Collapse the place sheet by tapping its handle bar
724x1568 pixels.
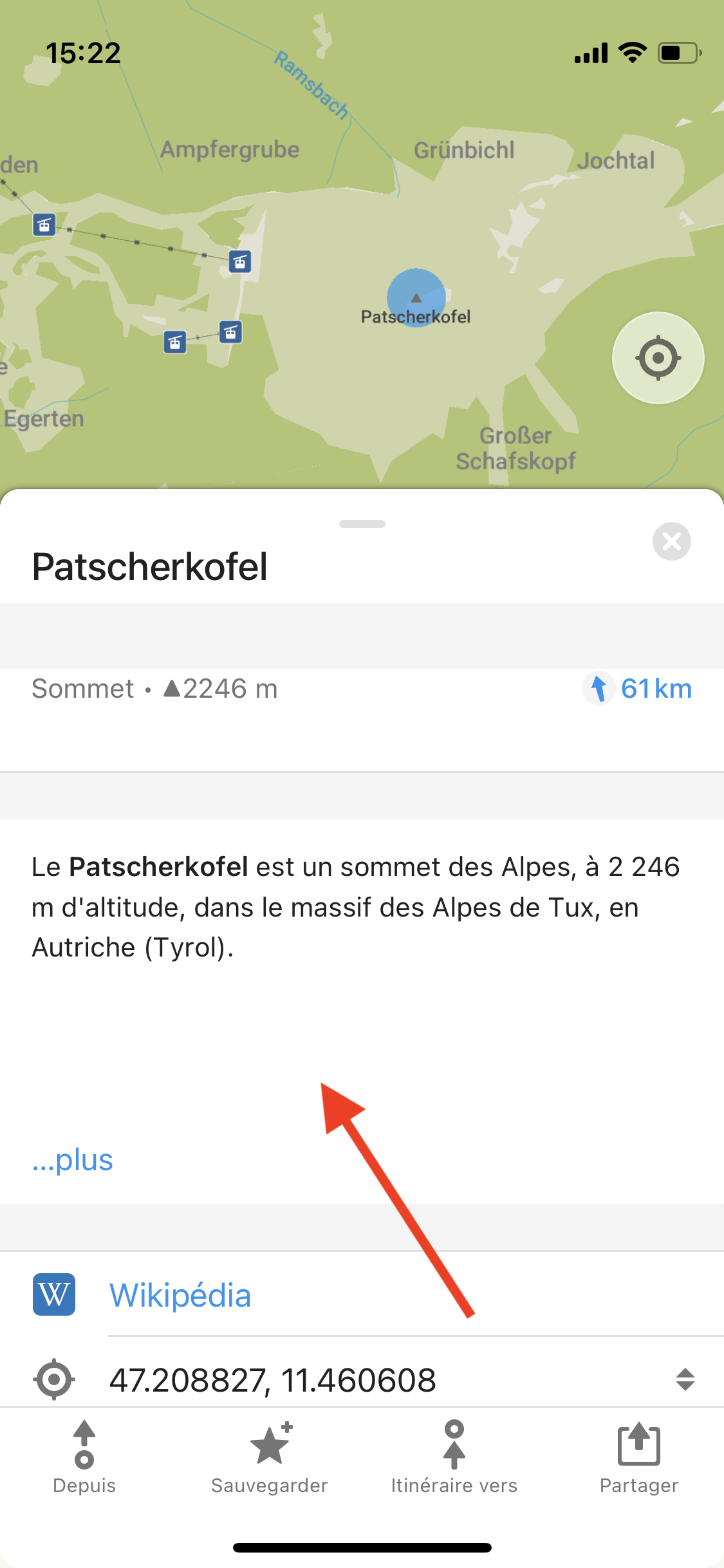362,523
